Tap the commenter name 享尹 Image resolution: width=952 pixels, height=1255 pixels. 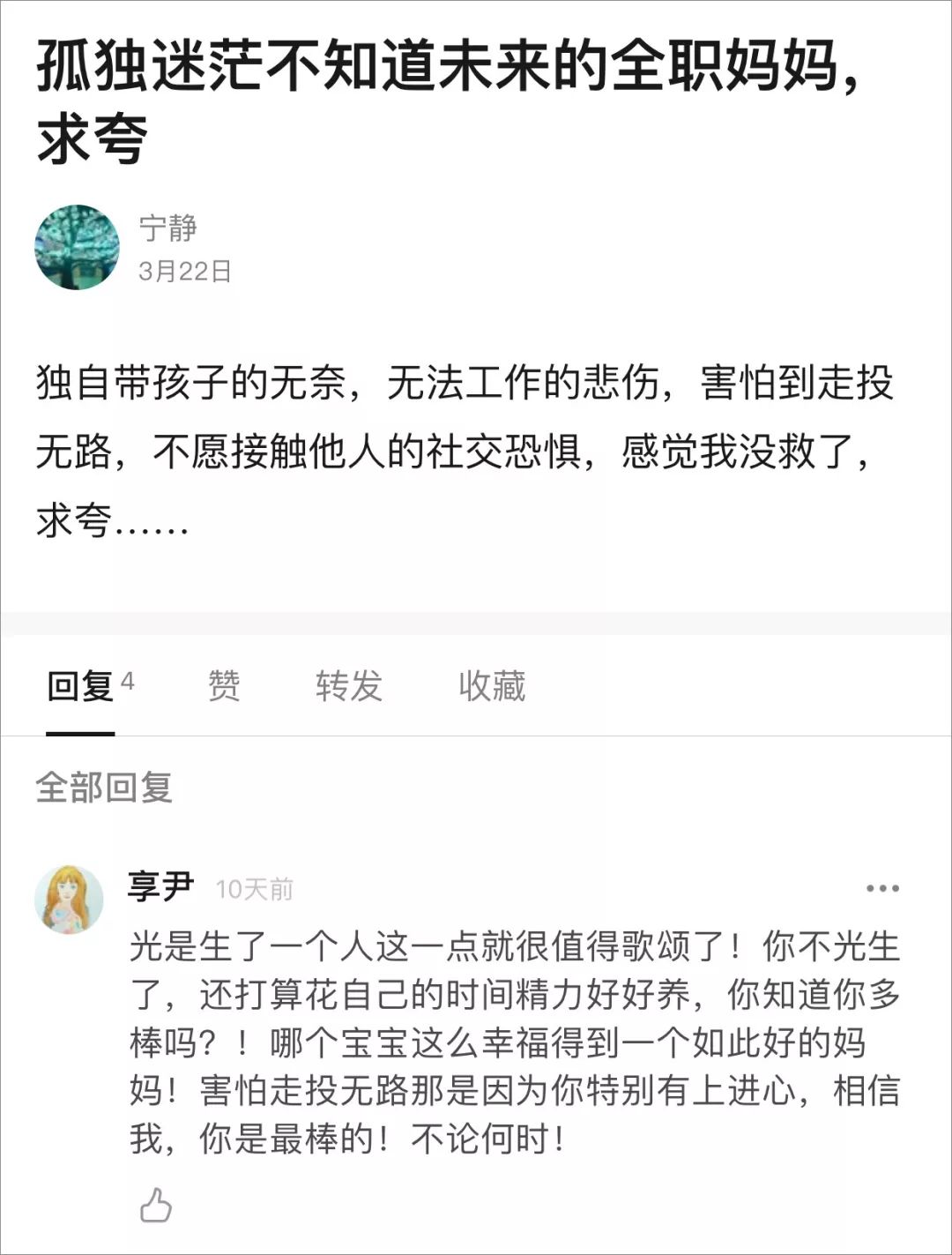(x=160, y=885)
